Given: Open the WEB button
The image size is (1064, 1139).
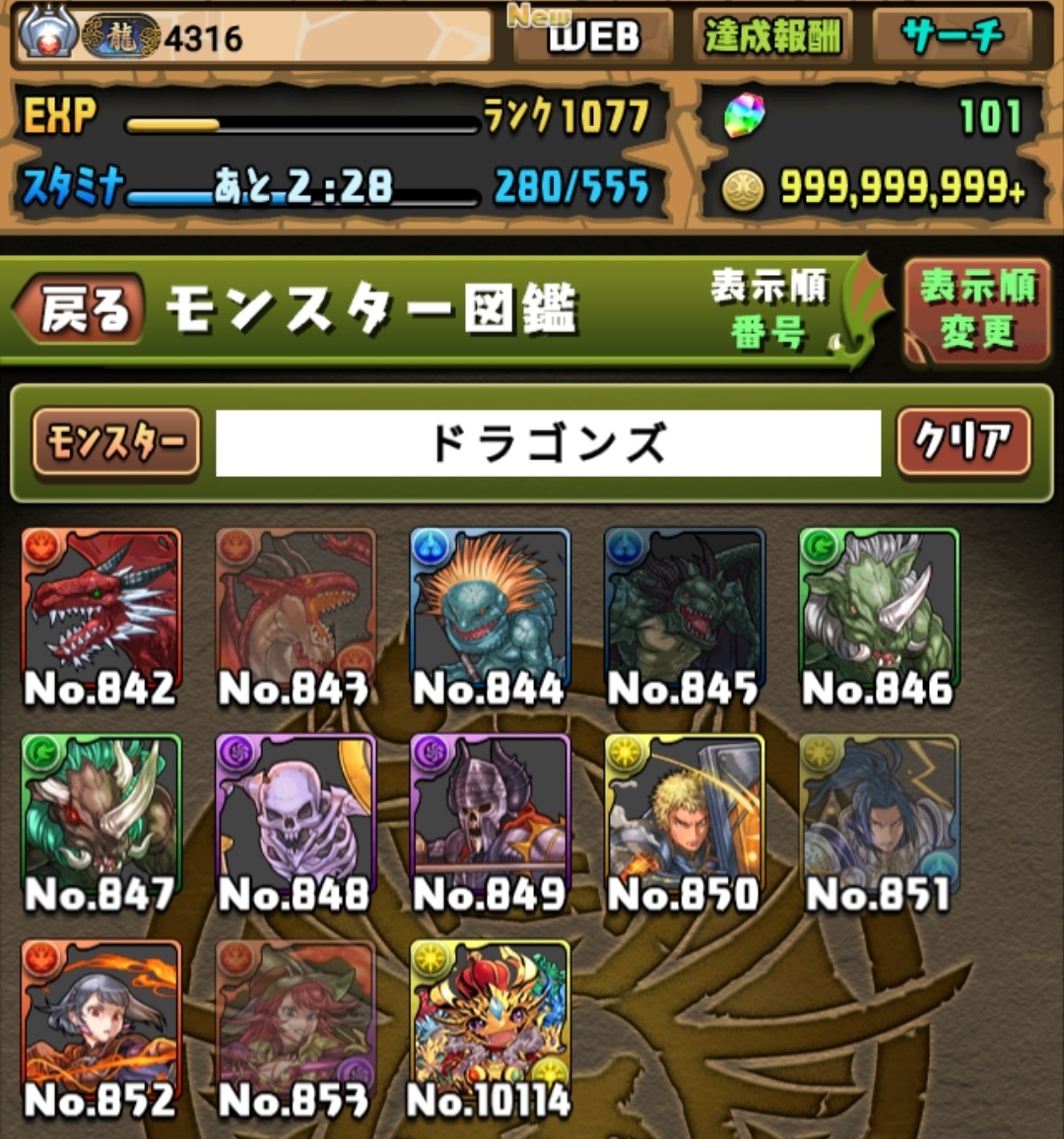Looking at the screenshot, I should 592,37.
